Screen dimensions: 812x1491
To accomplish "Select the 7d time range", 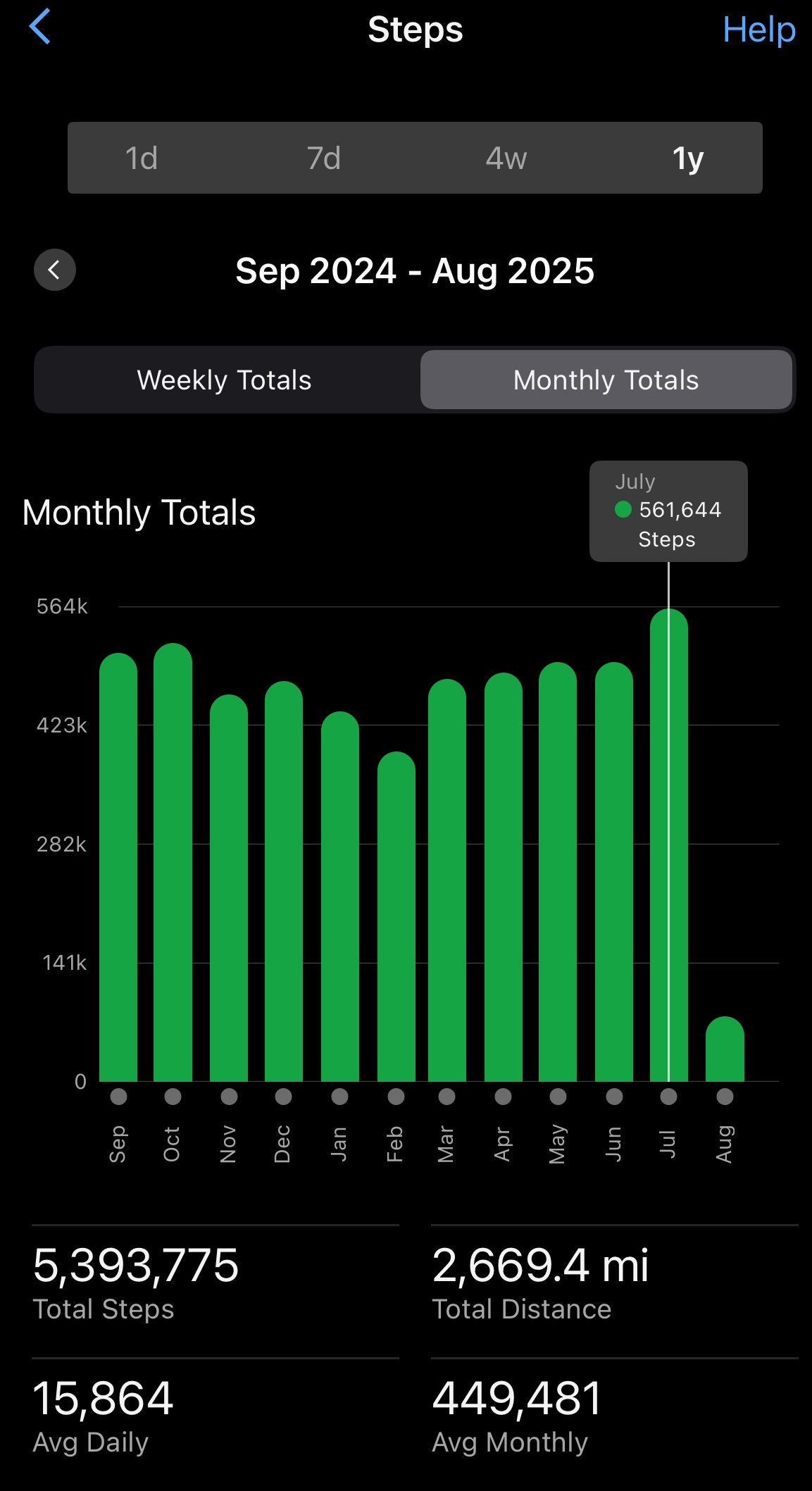I will pos(324,158).
